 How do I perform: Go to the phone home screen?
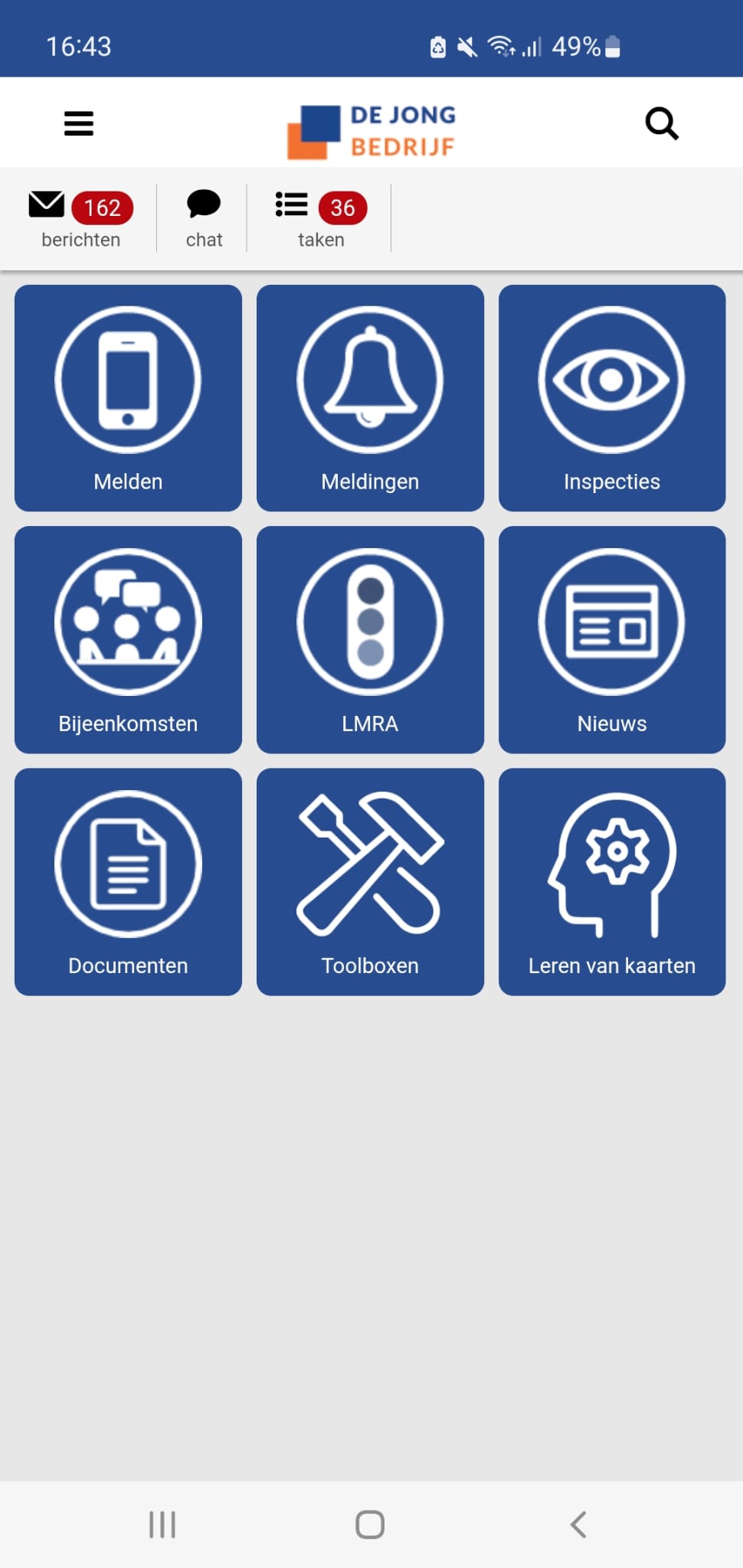coord(370,1524)
